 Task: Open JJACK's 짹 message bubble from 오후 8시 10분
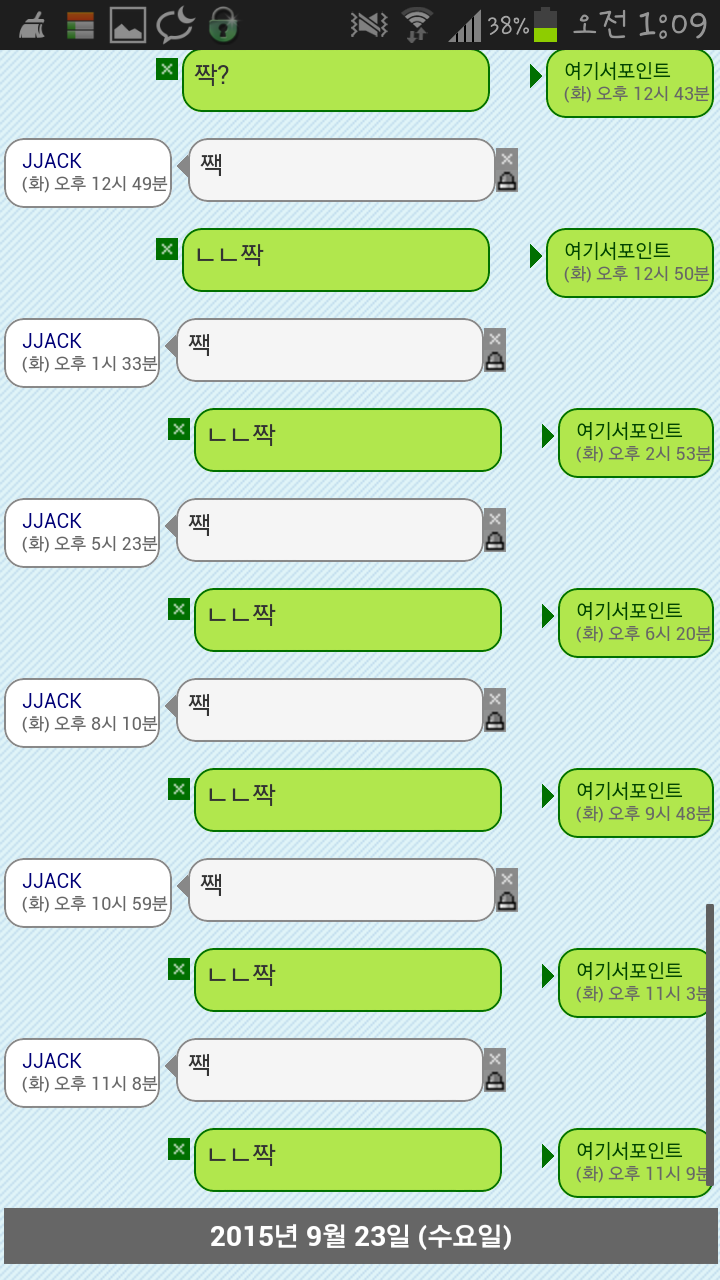330,710
